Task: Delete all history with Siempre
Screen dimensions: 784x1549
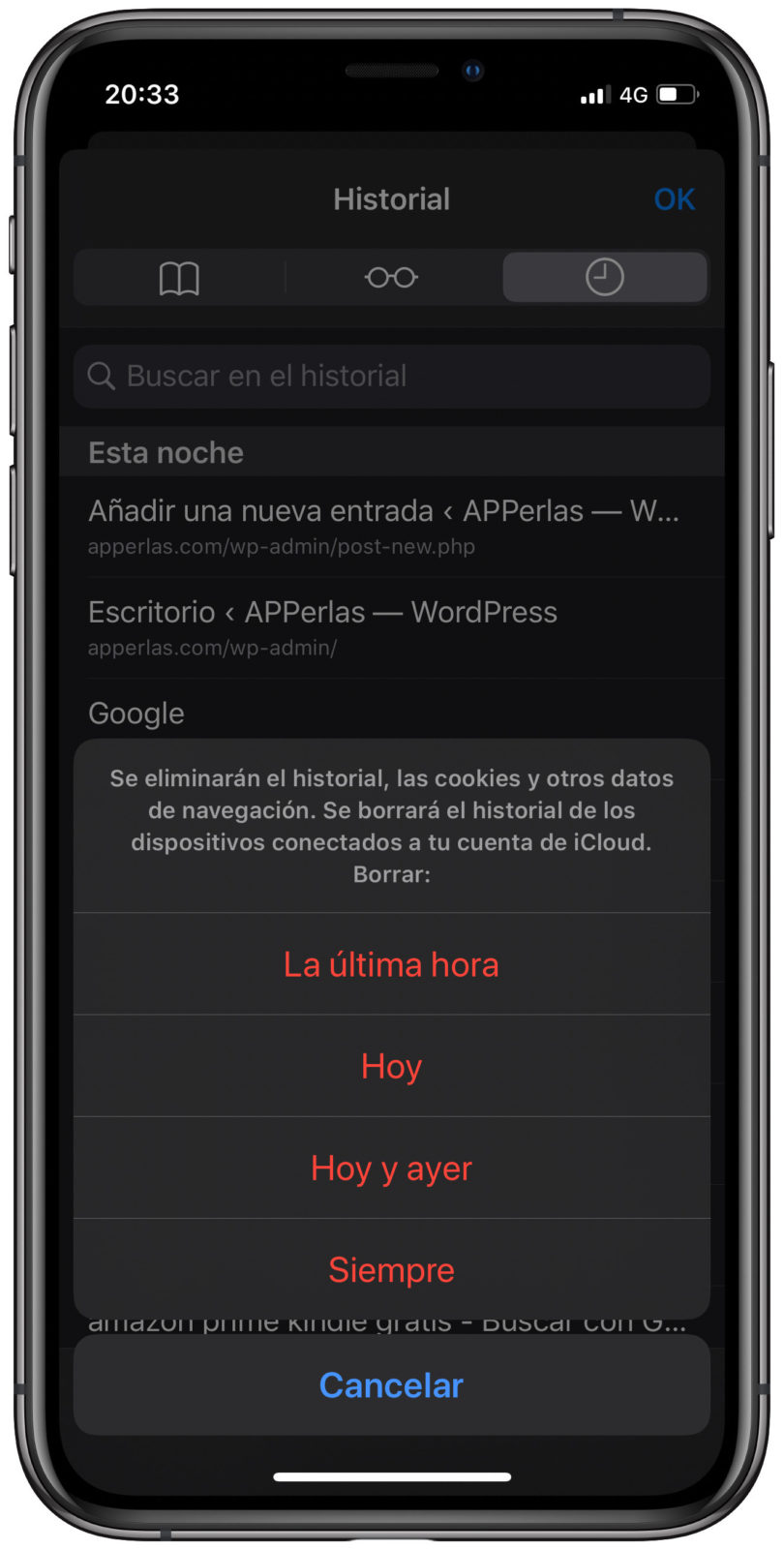Action: tap(391, 1268)
